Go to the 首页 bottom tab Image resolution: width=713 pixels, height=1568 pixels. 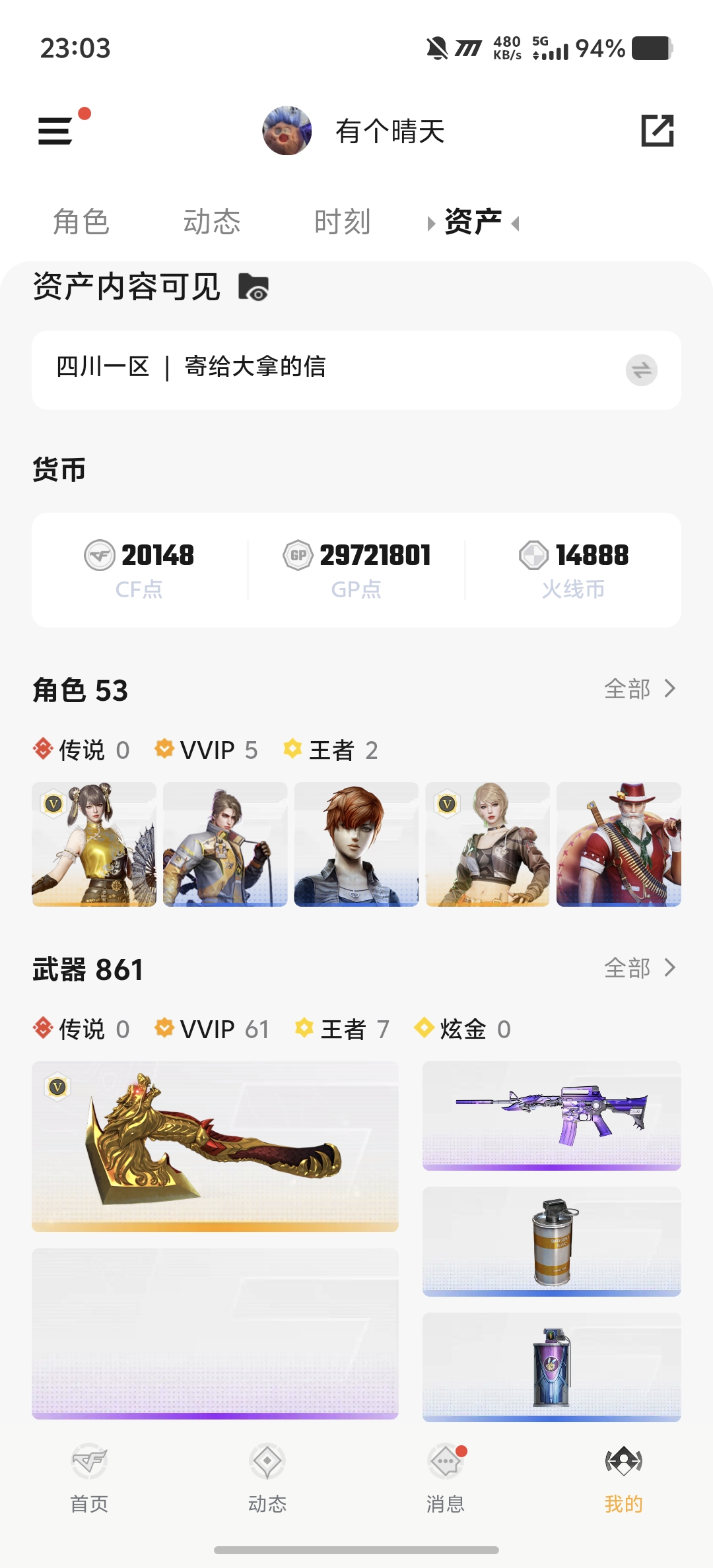tap(89, 1478)
